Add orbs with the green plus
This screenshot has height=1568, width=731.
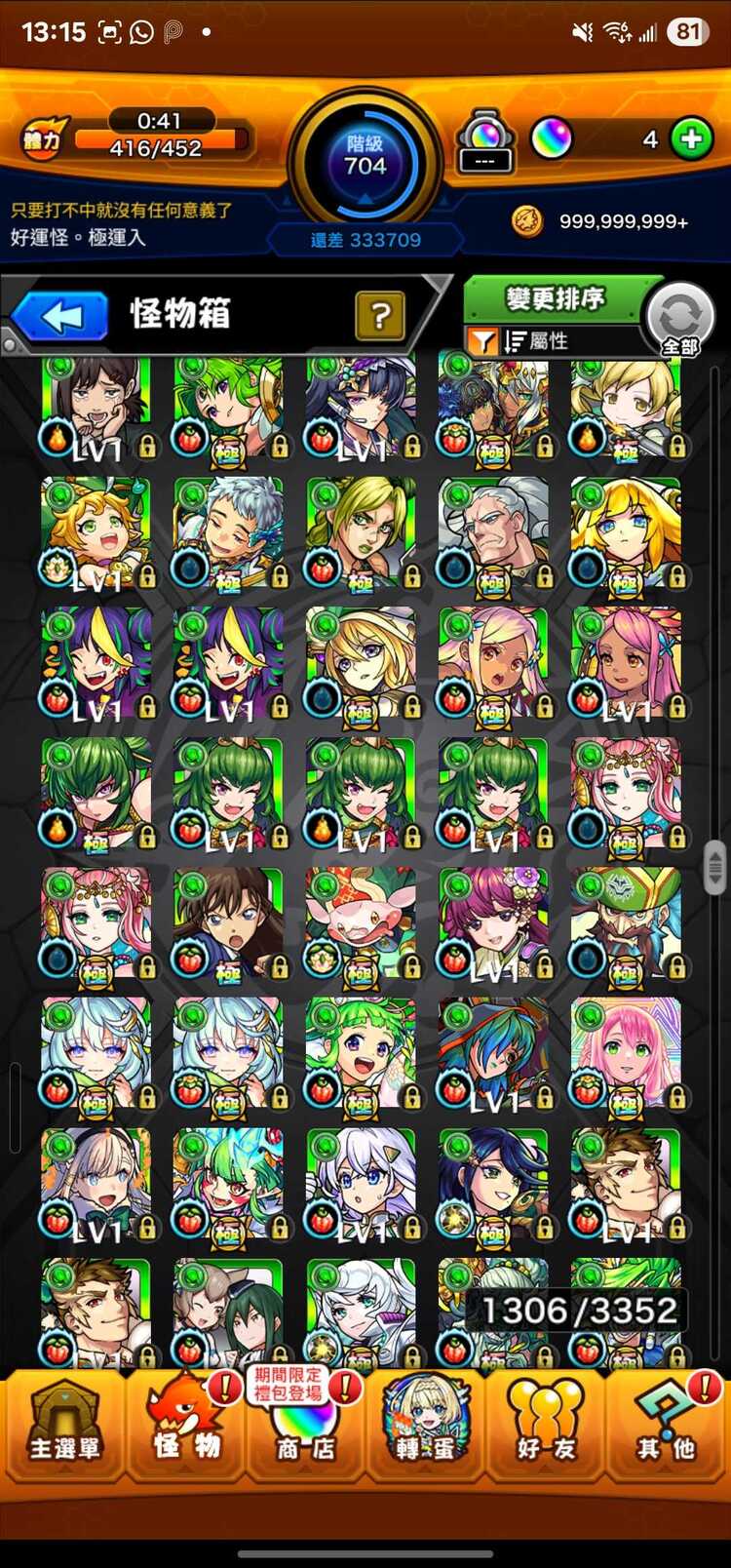(x=691, y=139)
